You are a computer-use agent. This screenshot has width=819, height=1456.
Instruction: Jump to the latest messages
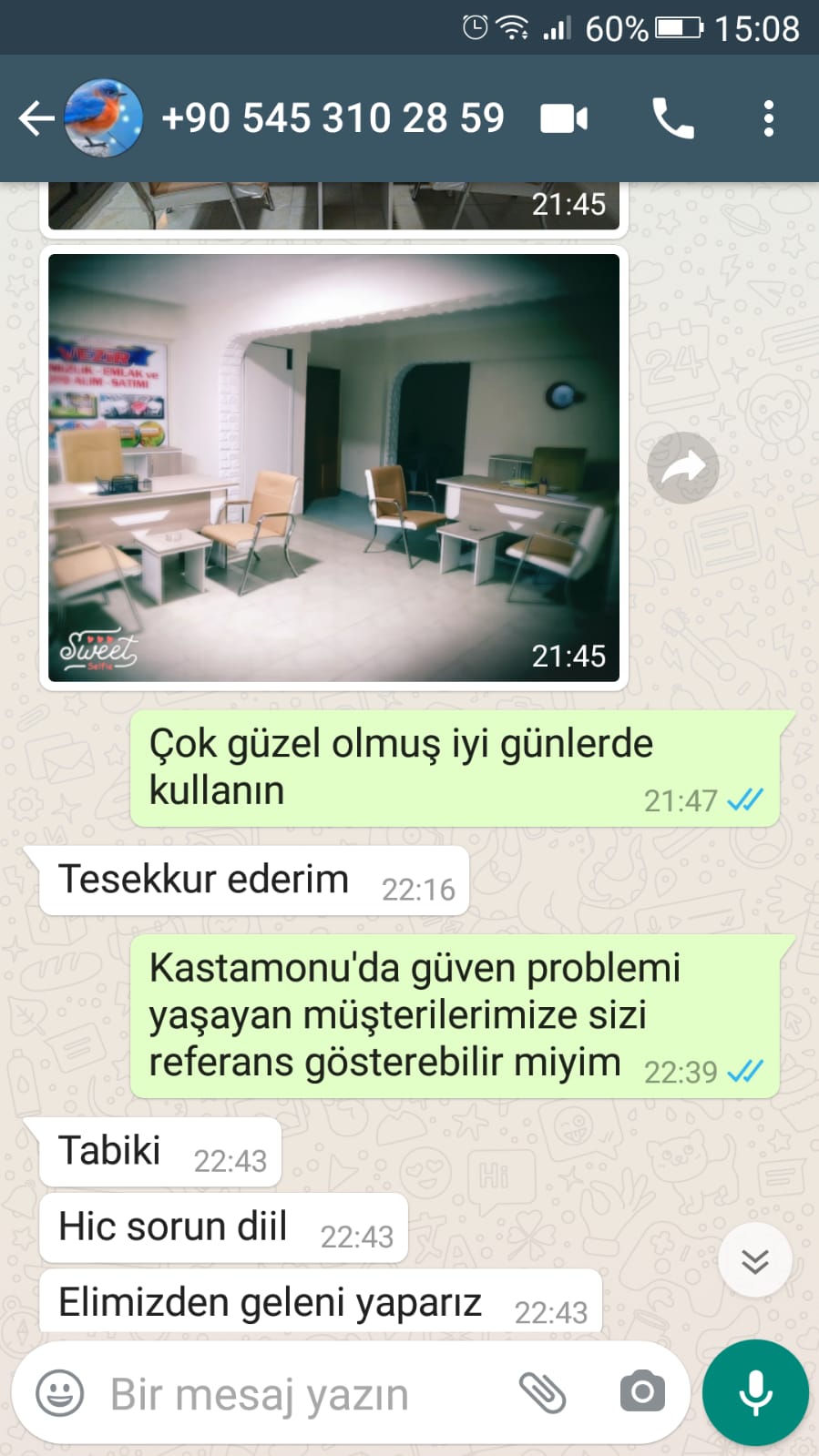tap(754, 1261)
